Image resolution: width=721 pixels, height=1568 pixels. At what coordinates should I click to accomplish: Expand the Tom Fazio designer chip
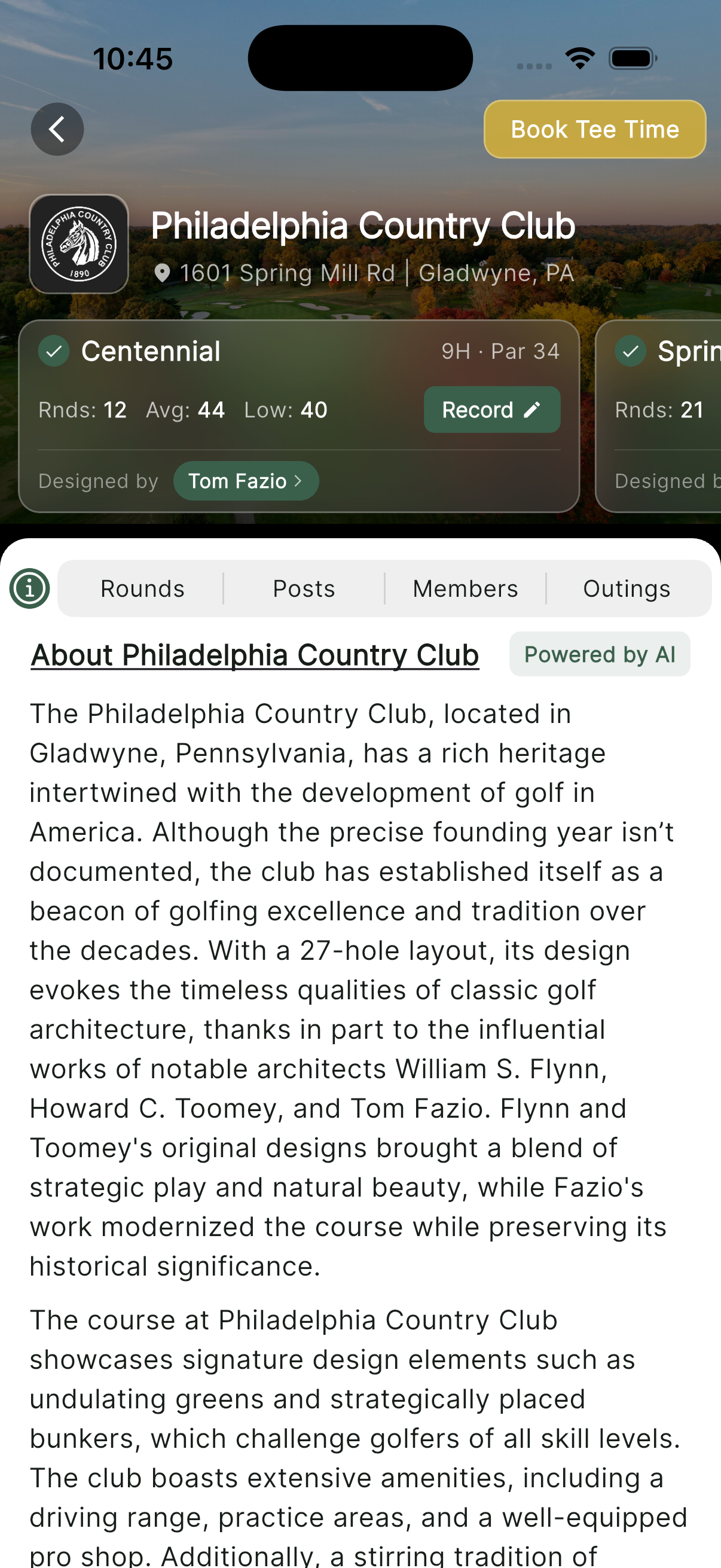click(x=246, y=480)
